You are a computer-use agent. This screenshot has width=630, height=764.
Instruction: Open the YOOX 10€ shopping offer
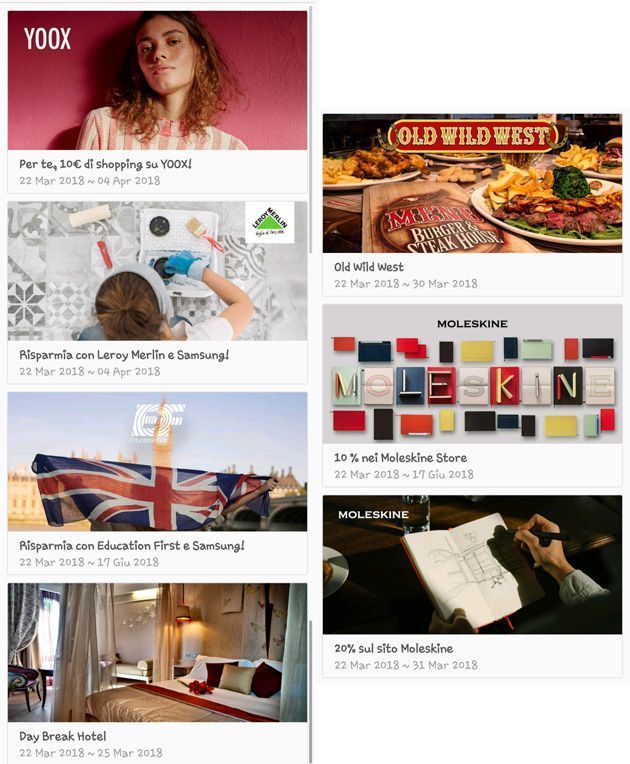pyautogui.click(x=157, y=100)
